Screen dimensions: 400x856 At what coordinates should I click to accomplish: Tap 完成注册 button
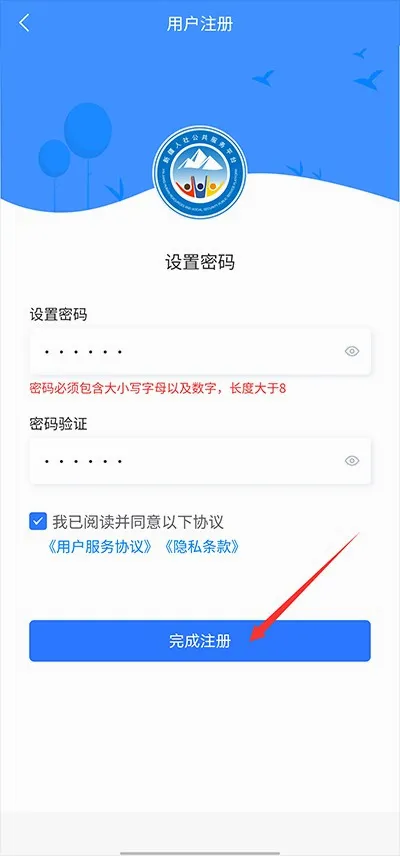click(x=200, y=641)
